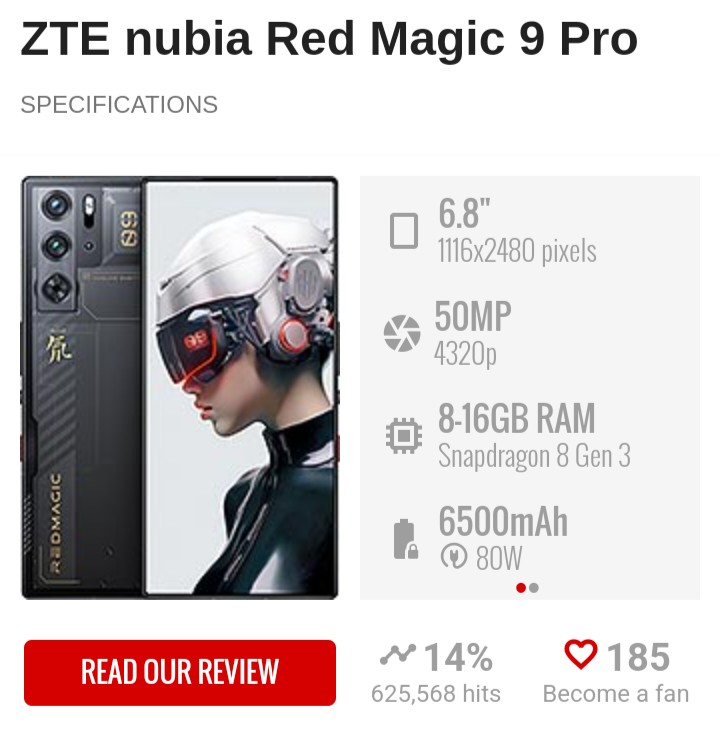Switch to the second specs page dot
Image resolution: width=720 pixels, height=729 pixels.
tap(535, 588)
